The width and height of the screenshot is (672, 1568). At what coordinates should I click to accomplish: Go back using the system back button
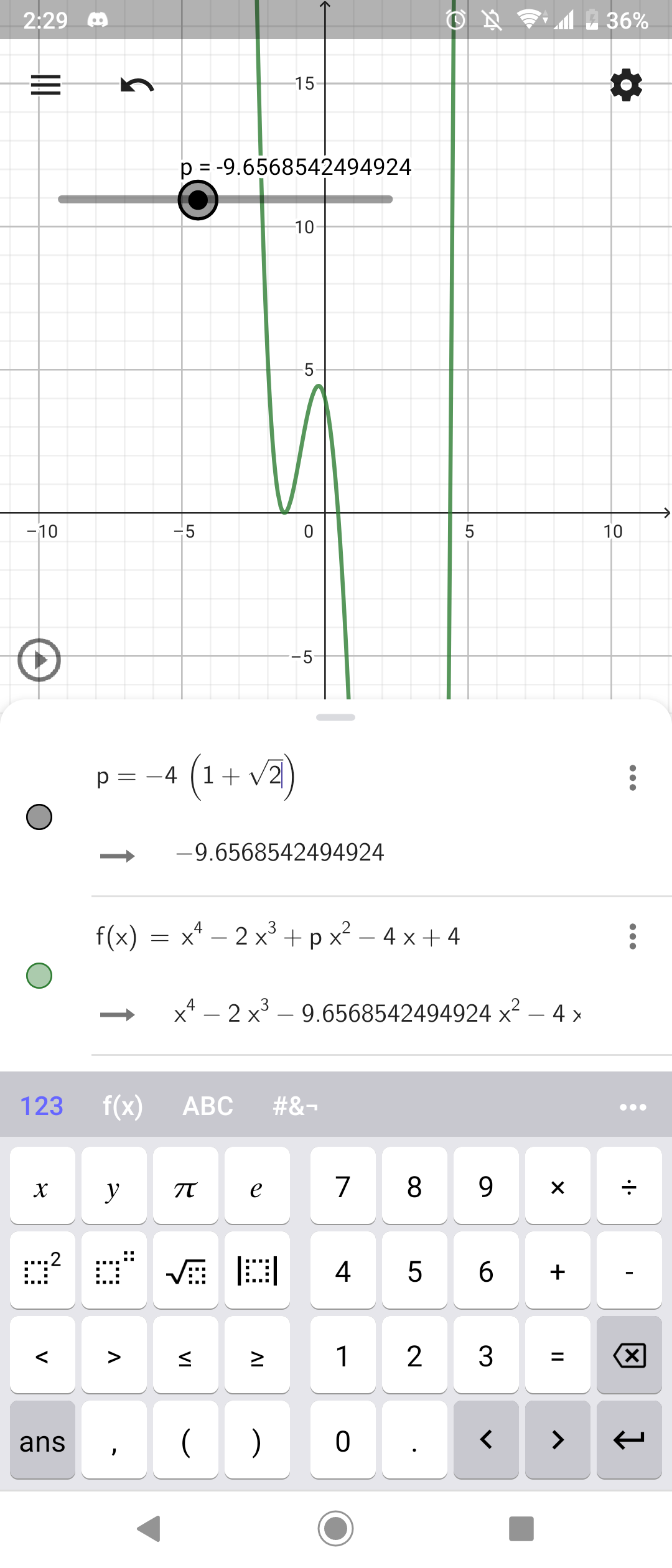click(x=149, y=1528)
